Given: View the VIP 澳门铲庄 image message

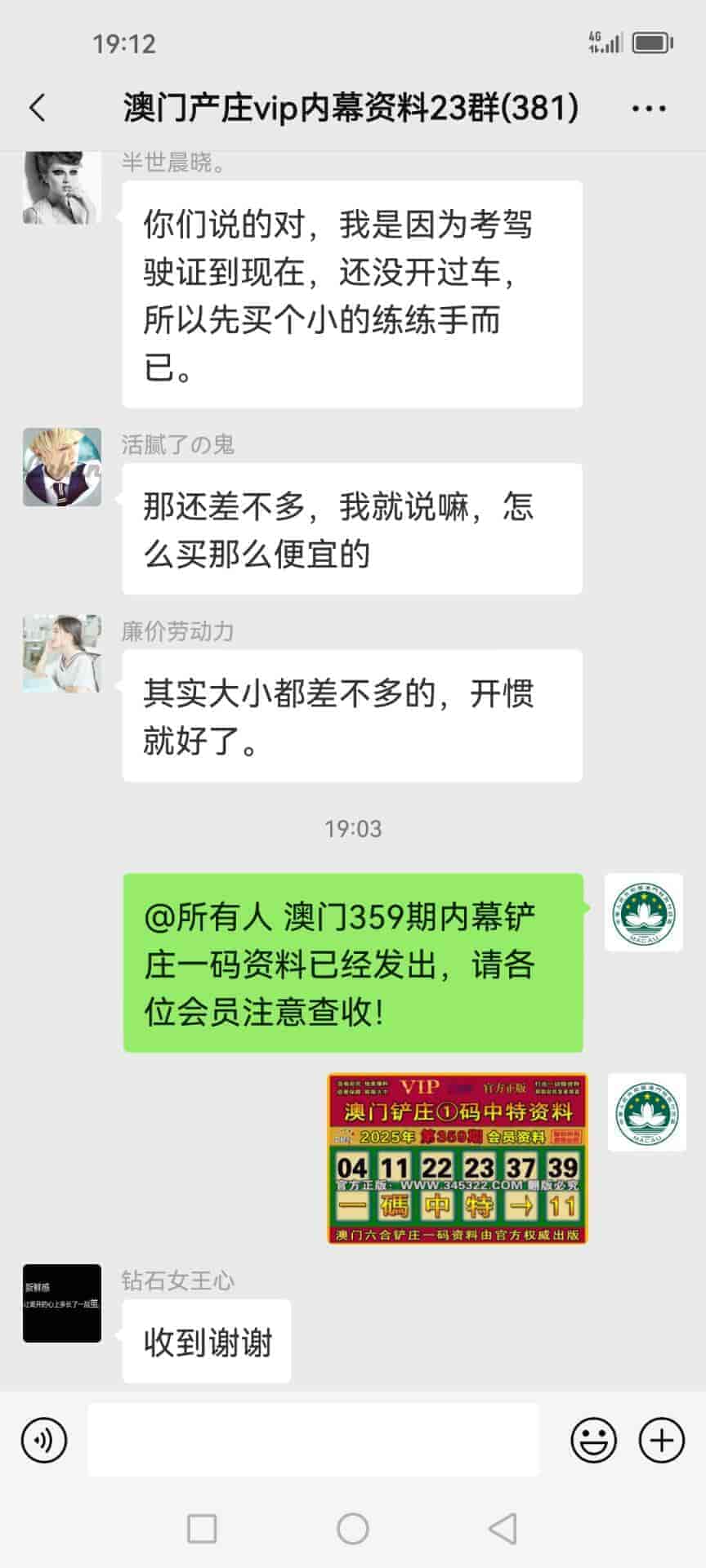Looking at the screenshot, I should [x=458, y=1158].
